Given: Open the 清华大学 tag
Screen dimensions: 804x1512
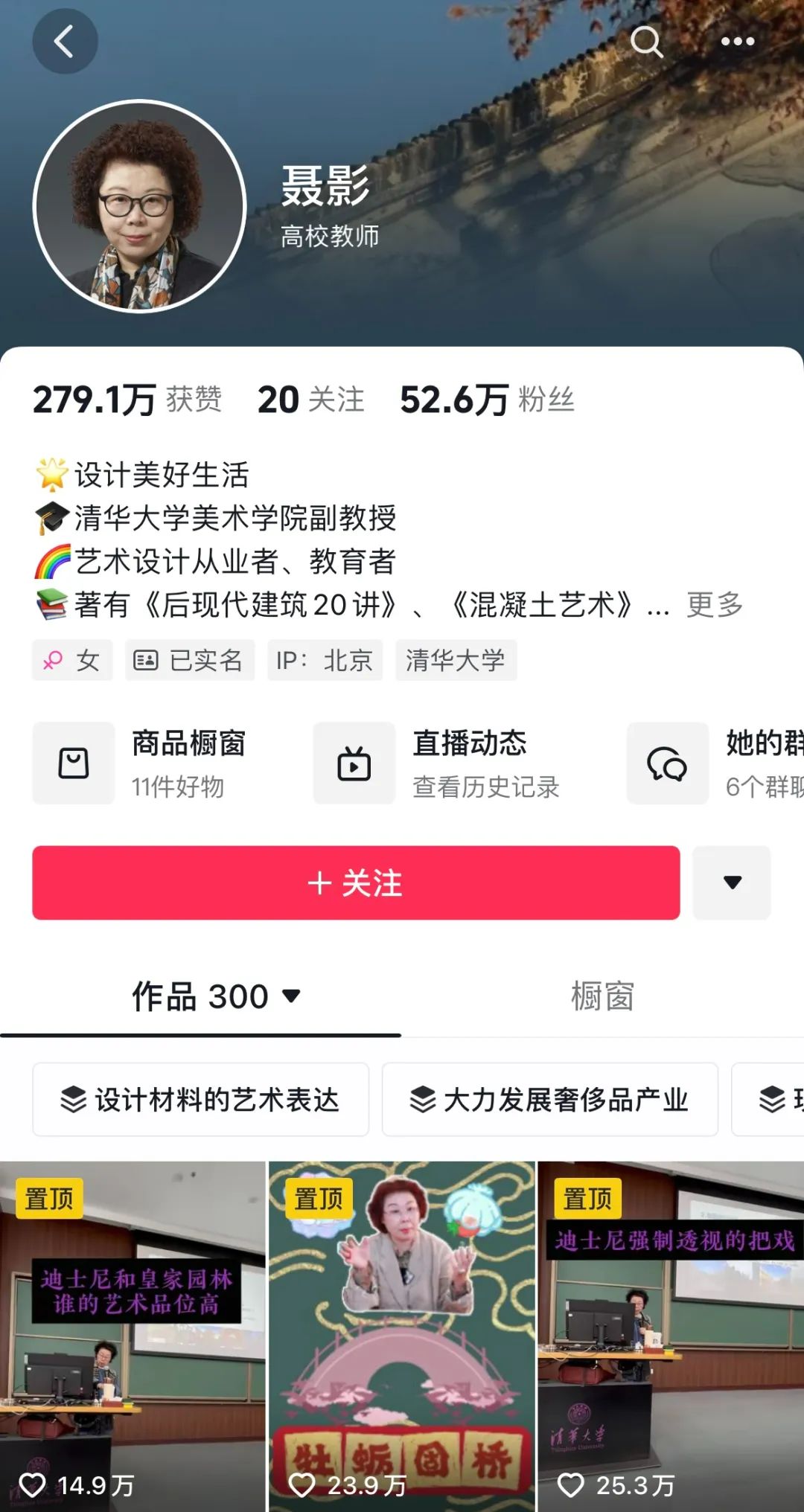Looking at the screenshot, I should click(456, 660).
